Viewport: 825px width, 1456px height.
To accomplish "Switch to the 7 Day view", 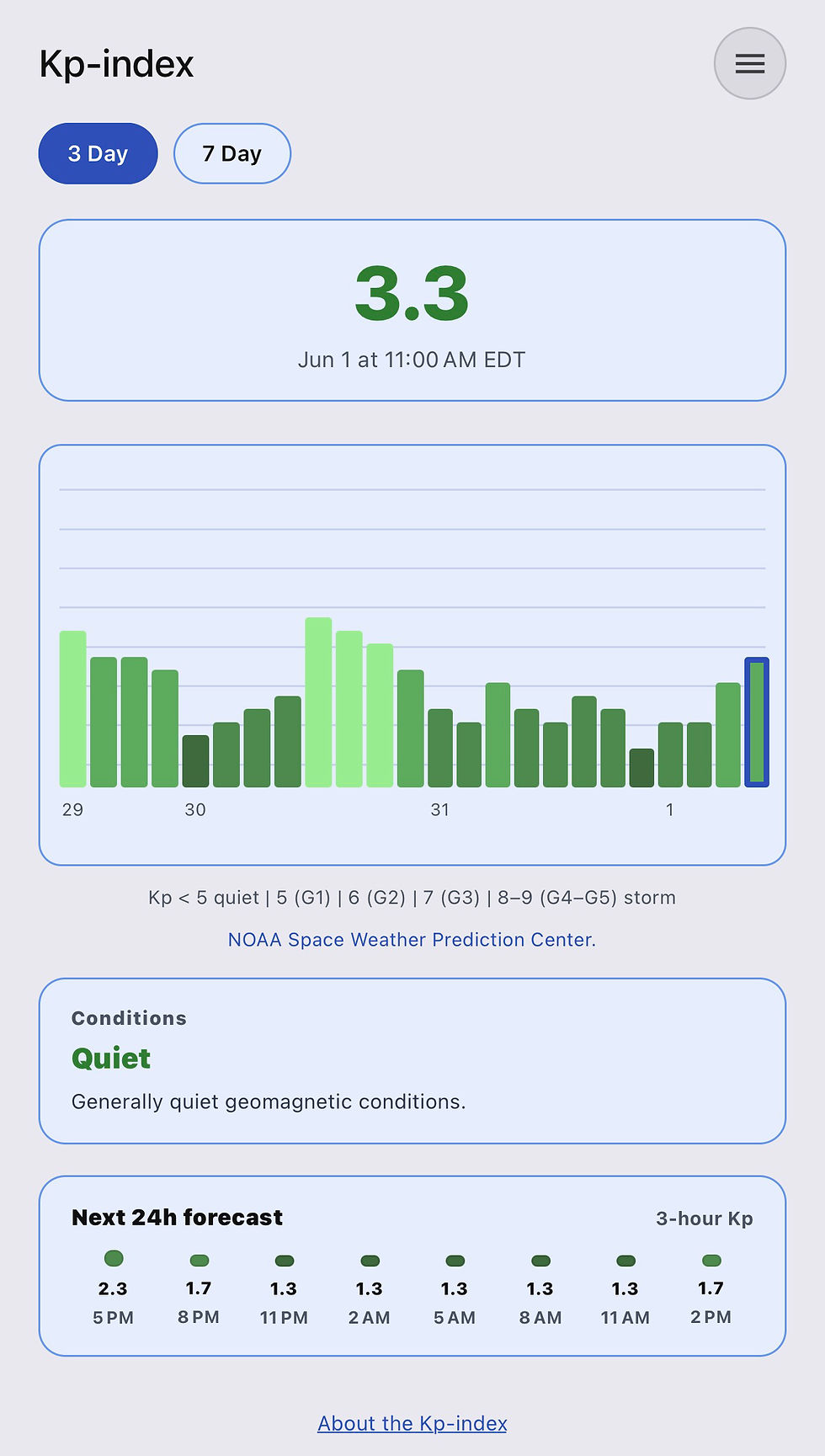I will (x=232, y=154).
